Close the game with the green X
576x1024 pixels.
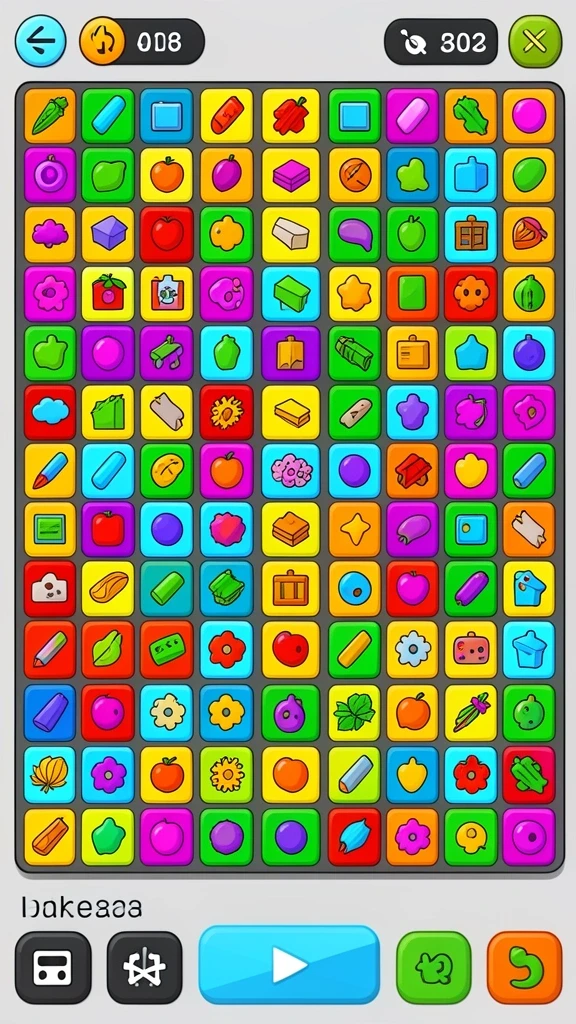535,42
